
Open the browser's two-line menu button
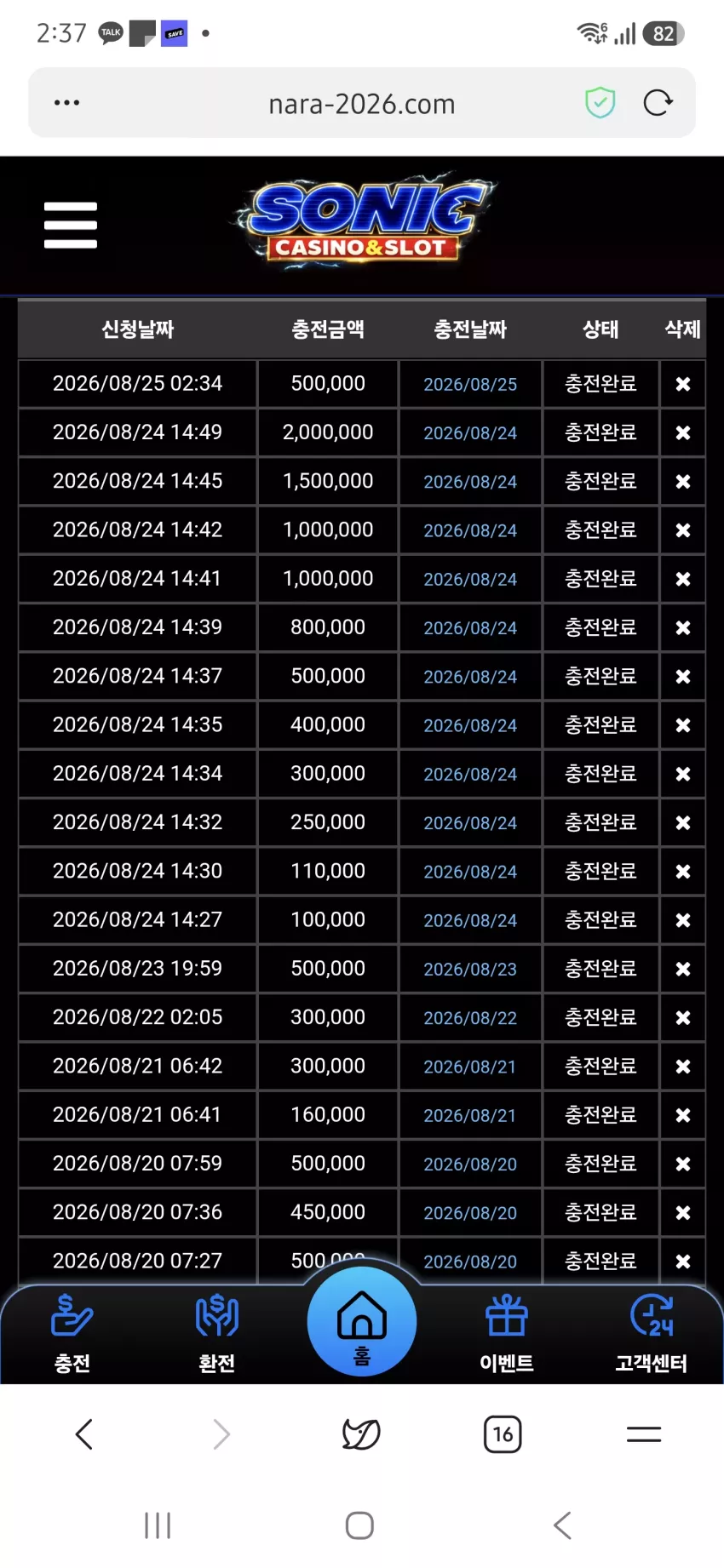coord(644,1434)
